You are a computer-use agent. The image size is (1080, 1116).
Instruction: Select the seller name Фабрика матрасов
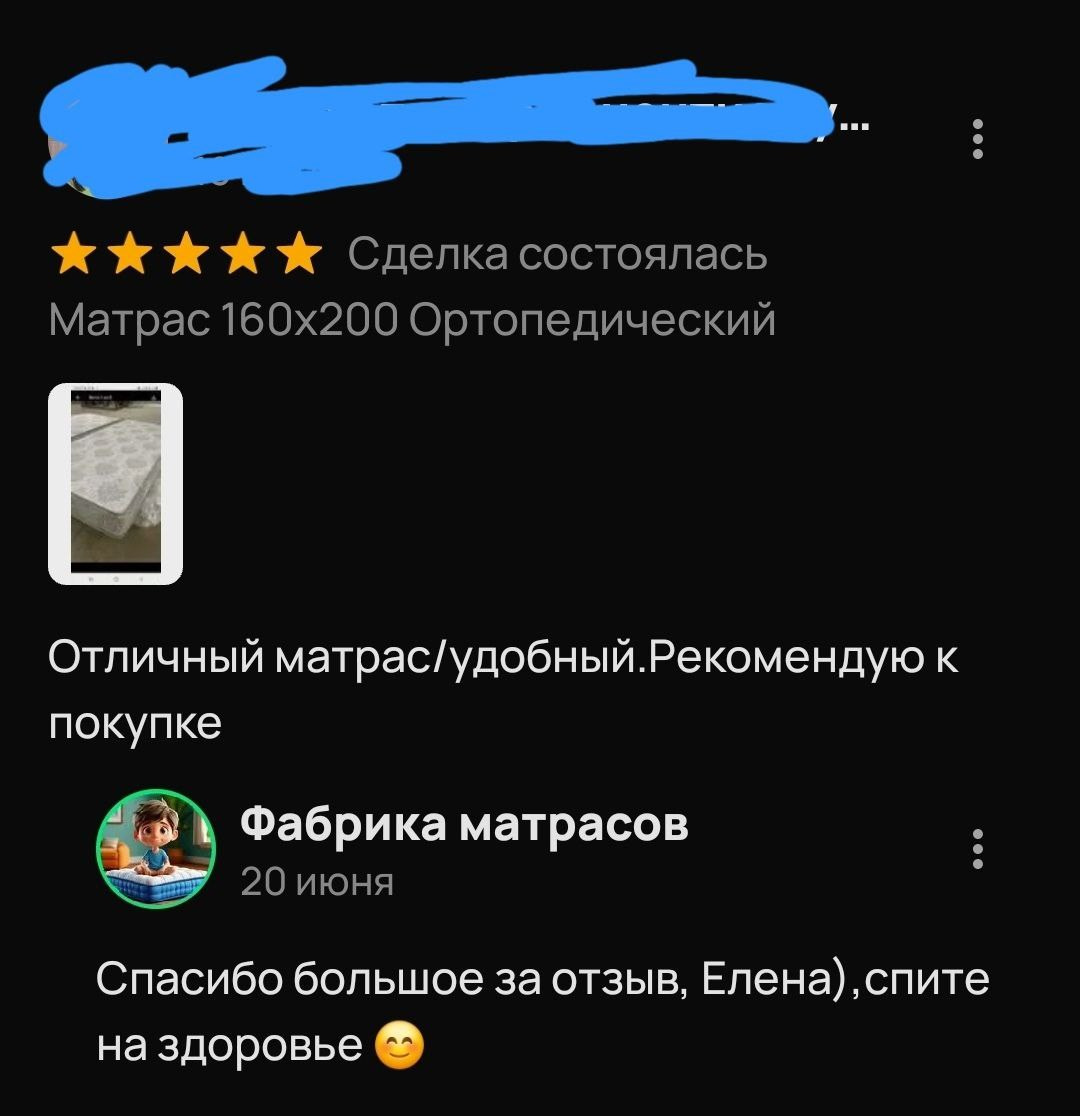click(465, 825)
